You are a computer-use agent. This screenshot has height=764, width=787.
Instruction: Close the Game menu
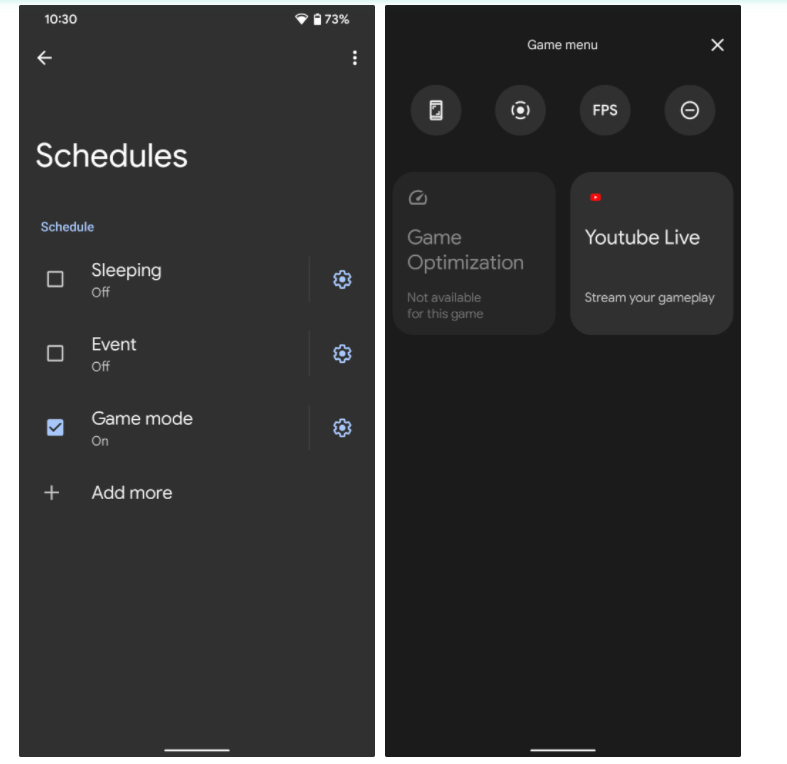717,45
